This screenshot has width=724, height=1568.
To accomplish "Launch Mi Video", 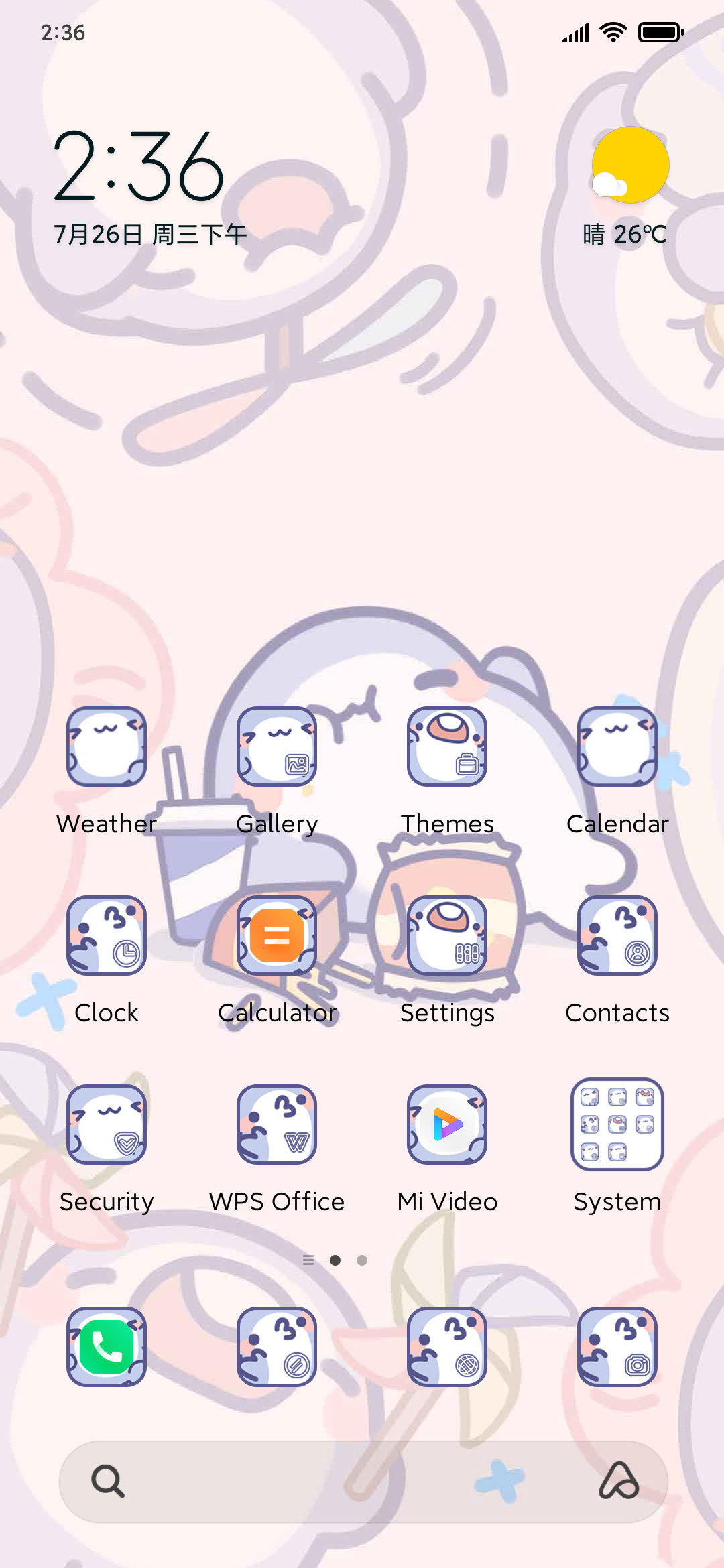I will click(x=447, y=1124).
